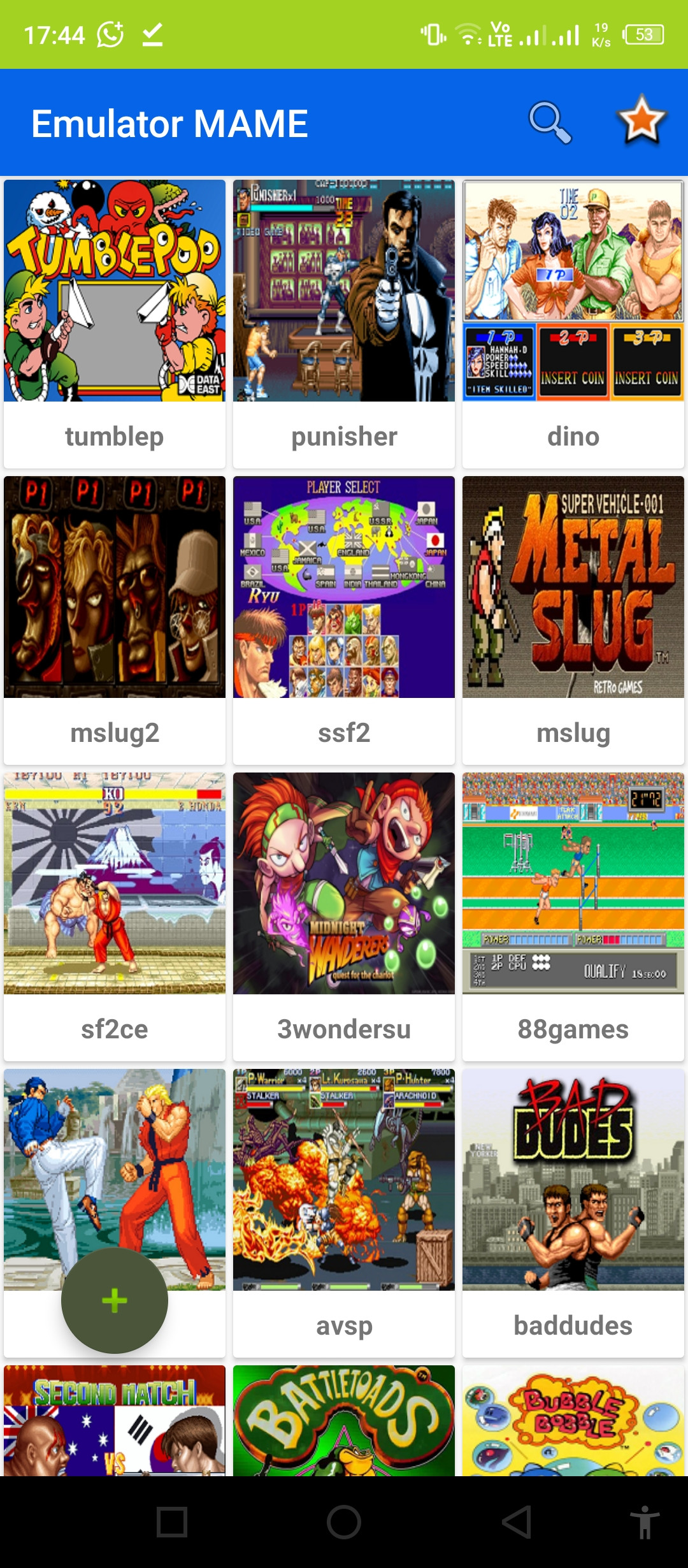Viewport: 688px width, 1568px height.
Task: Open the Second Match game tile
Action: tap(115, 1420)
